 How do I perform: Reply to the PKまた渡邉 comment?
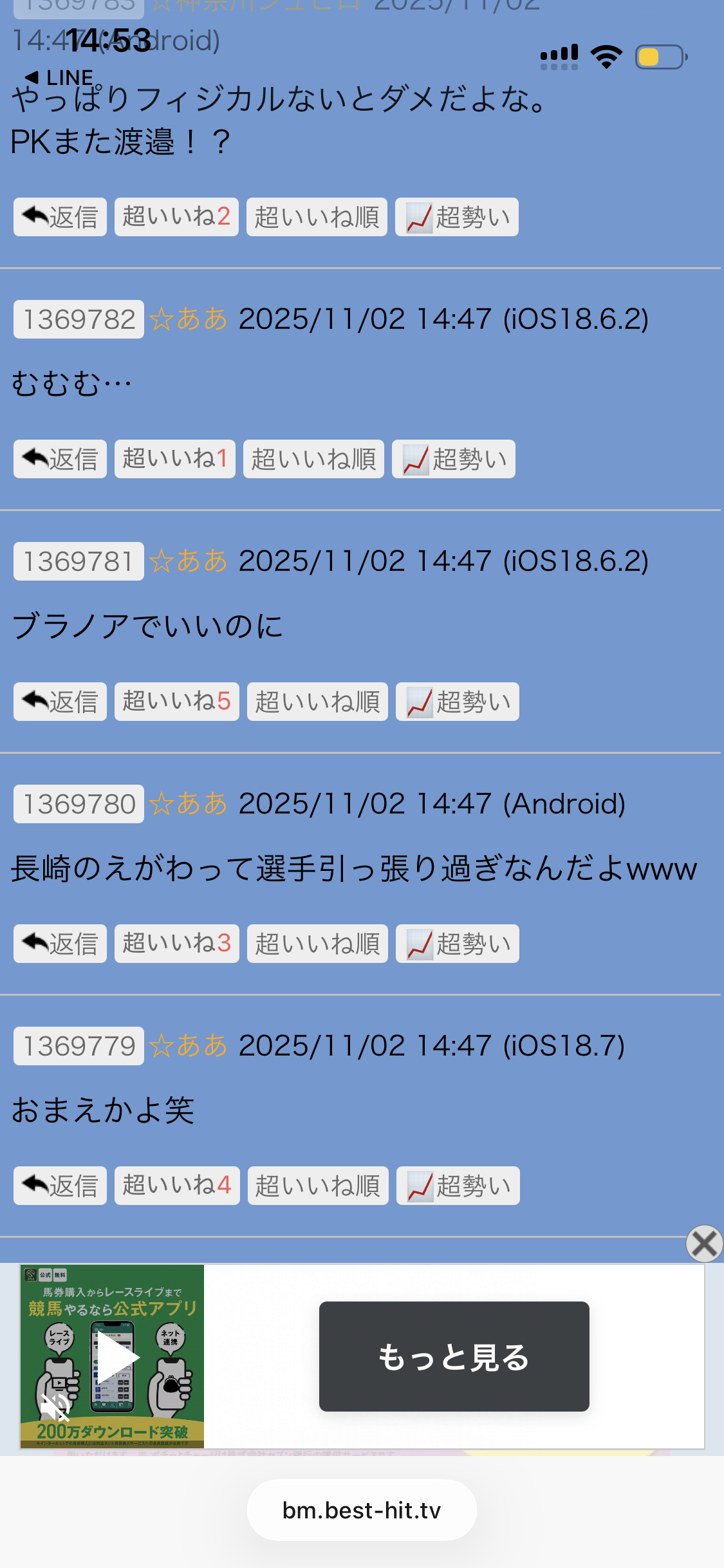tap(60, 217)
